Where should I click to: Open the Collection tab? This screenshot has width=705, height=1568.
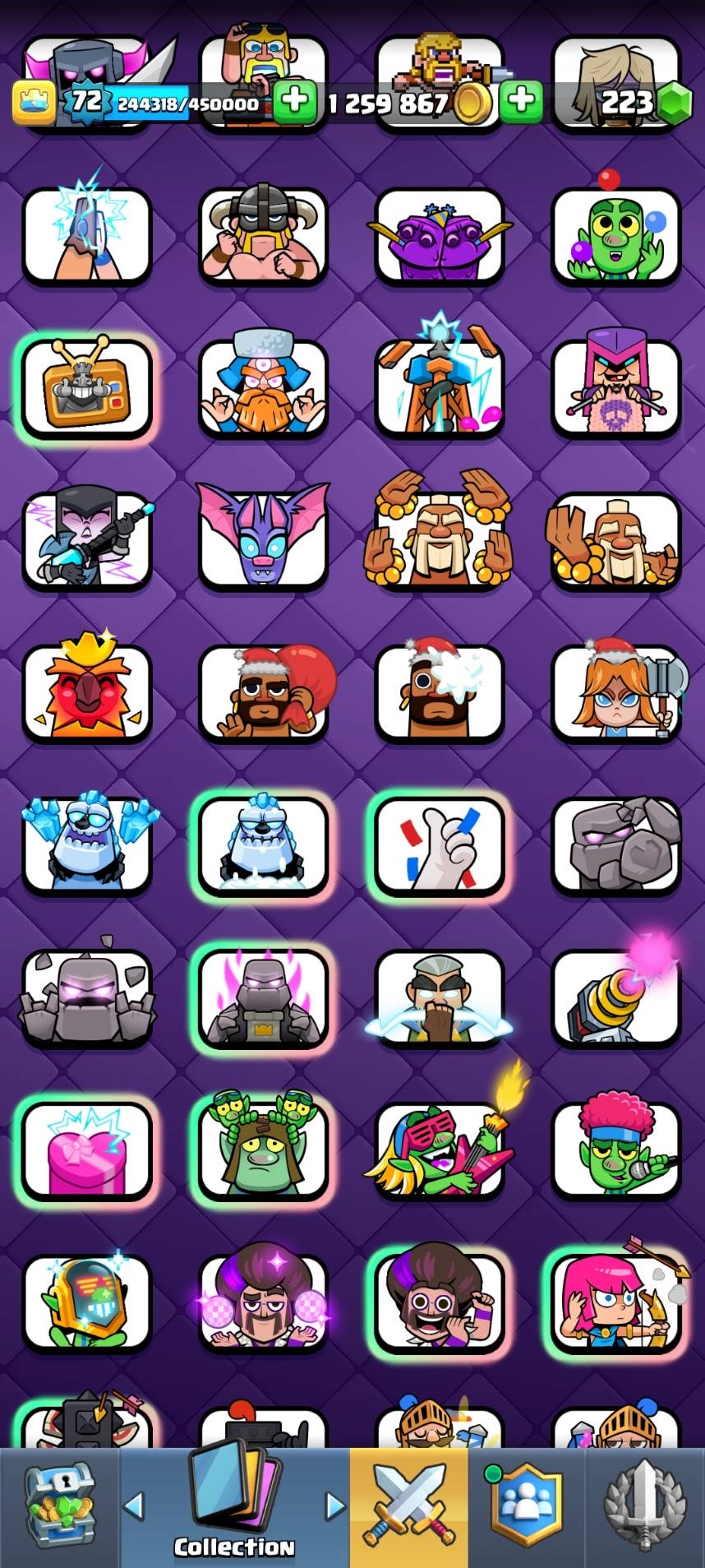click(234, 1509)
